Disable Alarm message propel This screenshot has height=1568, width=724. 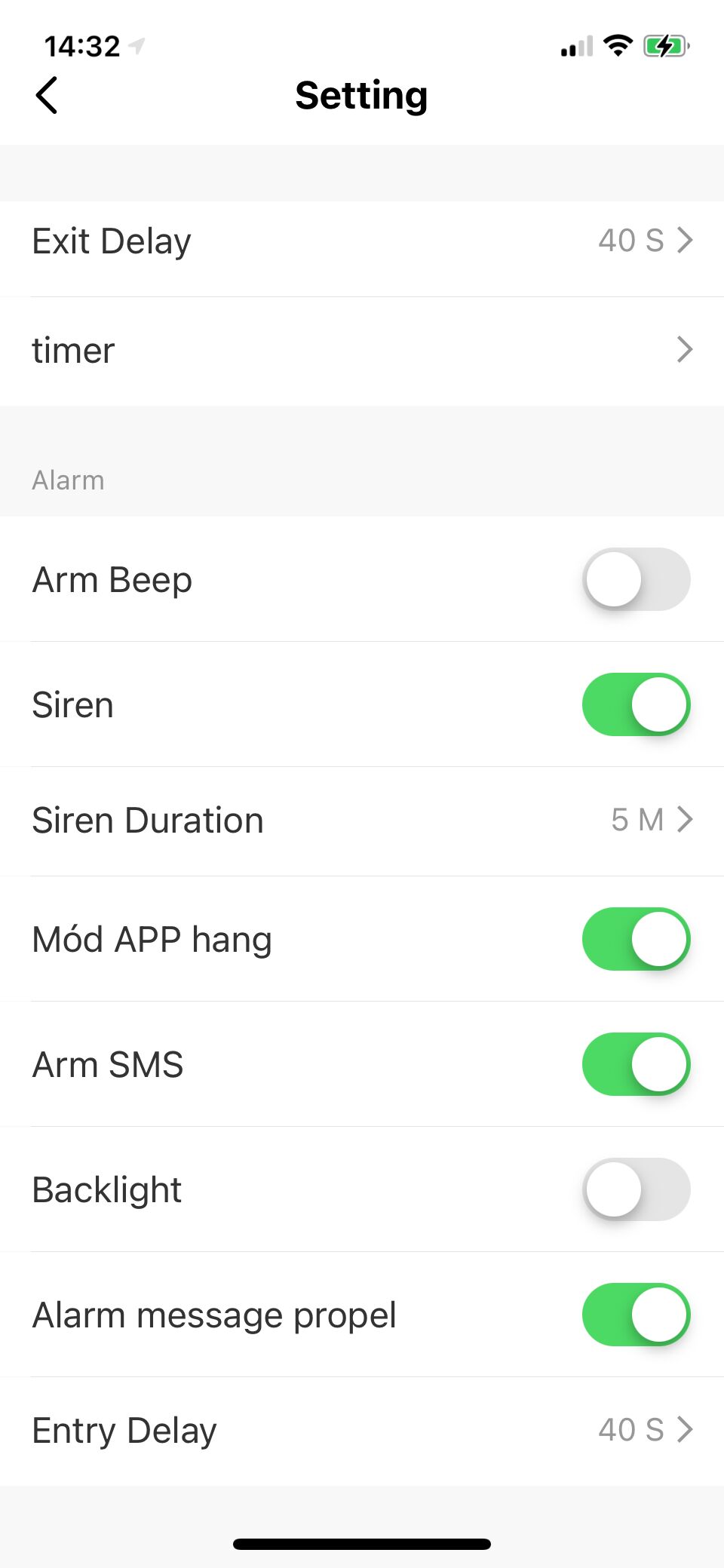(x=636, y=1315)
